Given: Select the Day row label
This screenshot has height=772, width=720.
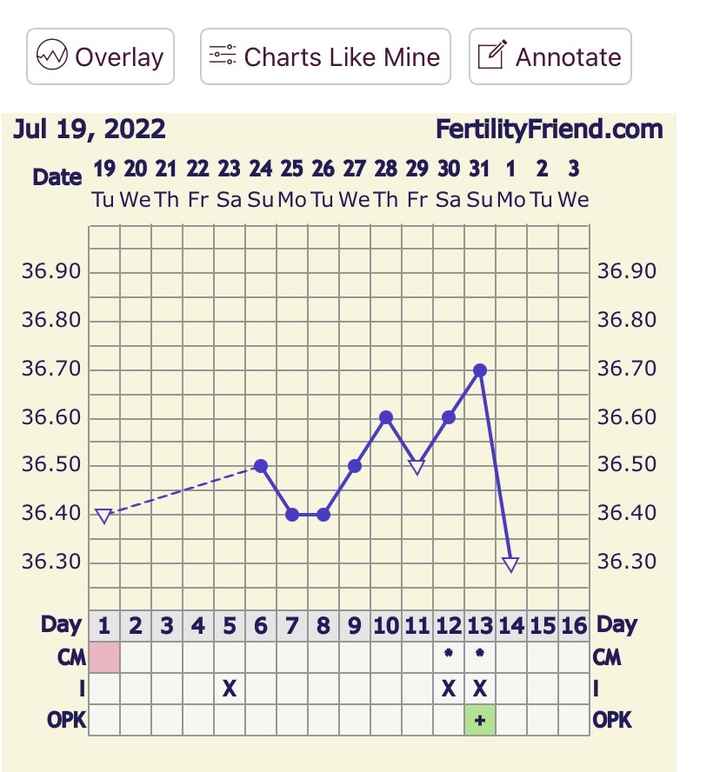Looking at the screenshot, I should pos(63,624).
